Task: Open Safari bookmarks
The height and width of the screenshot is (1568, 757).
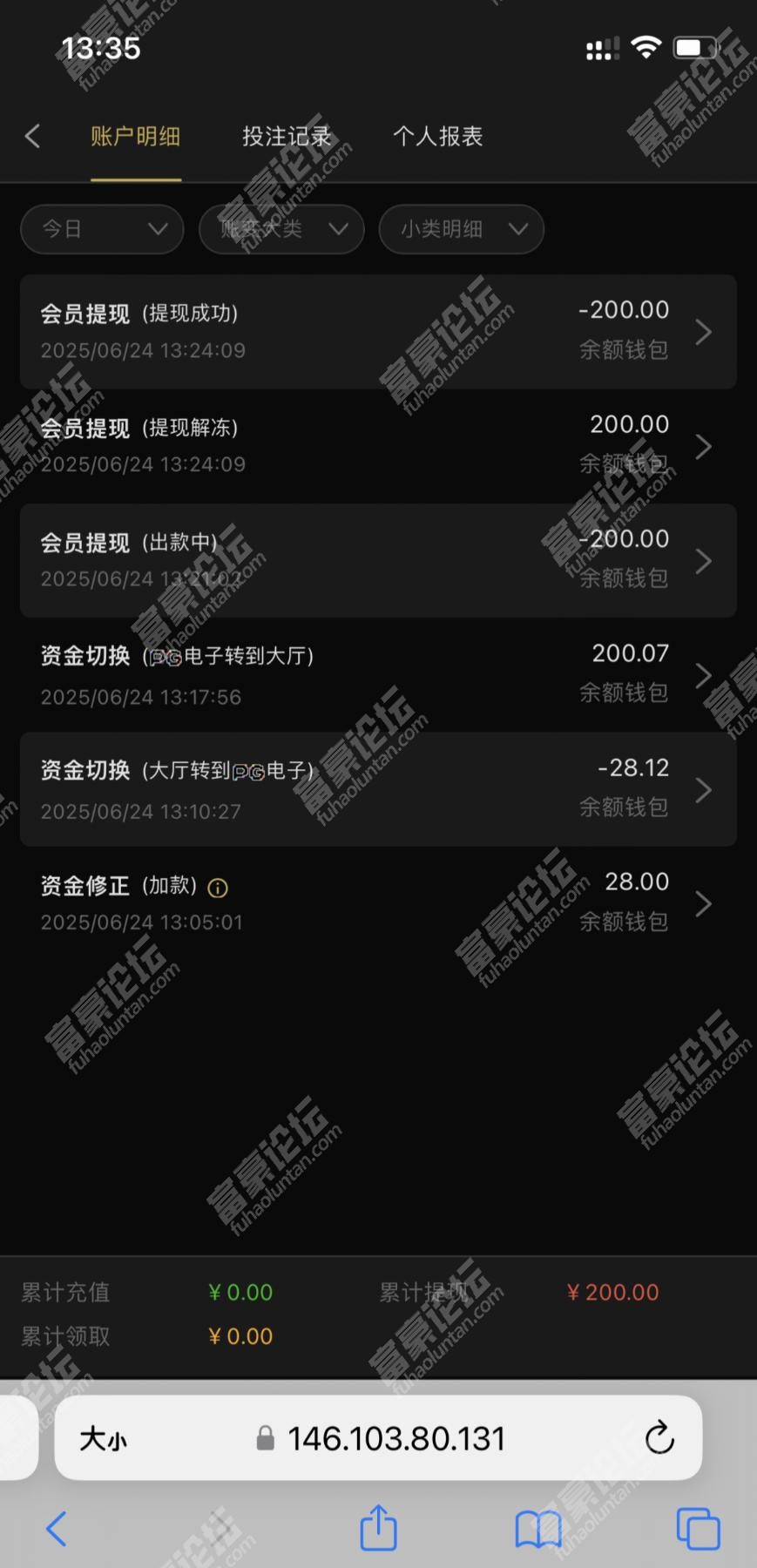Action: (538, 1529)
